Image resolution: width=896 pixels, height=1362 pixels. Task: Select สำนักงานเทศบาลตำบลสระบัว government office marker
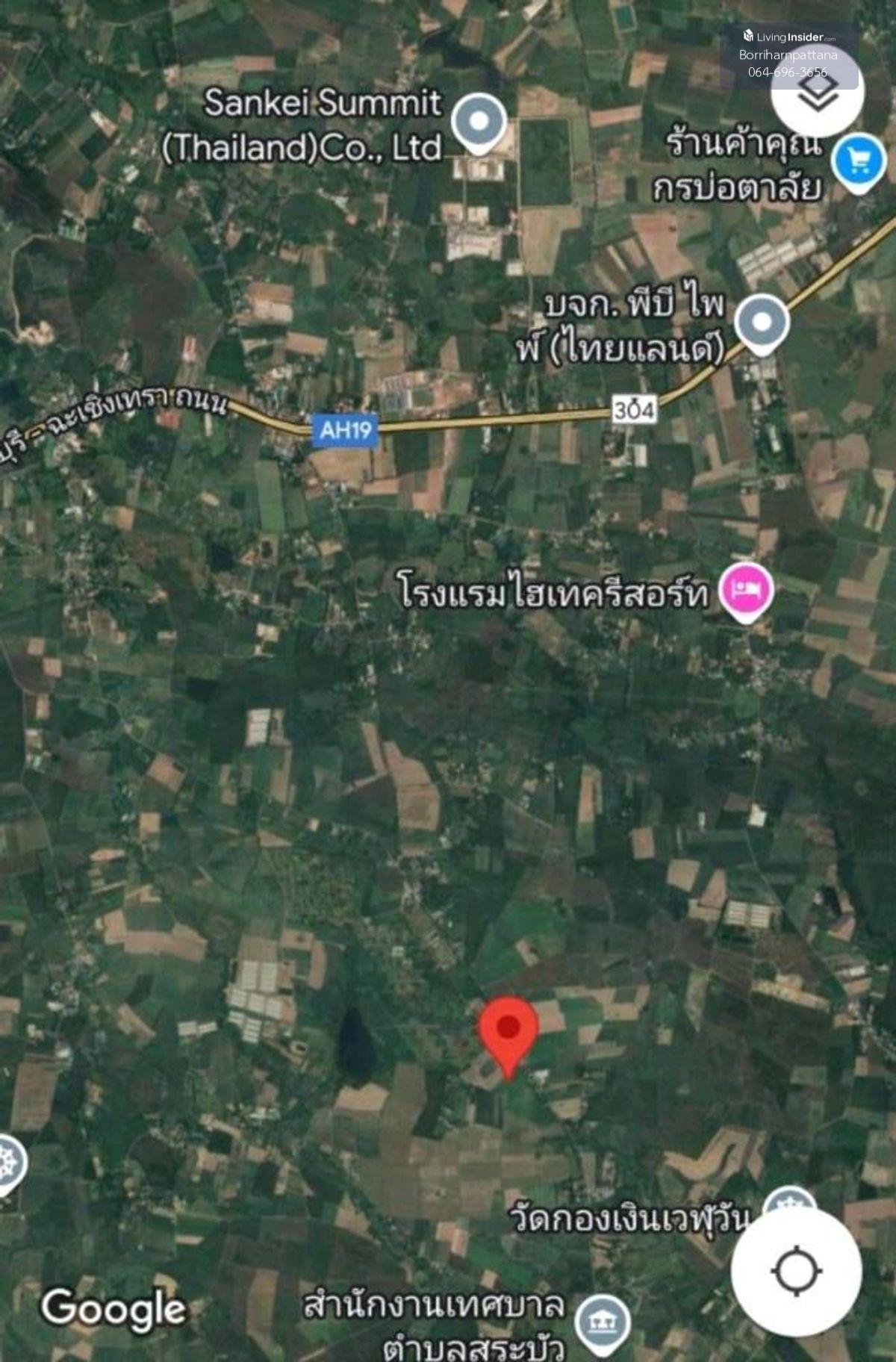(x=603, y=1322)
